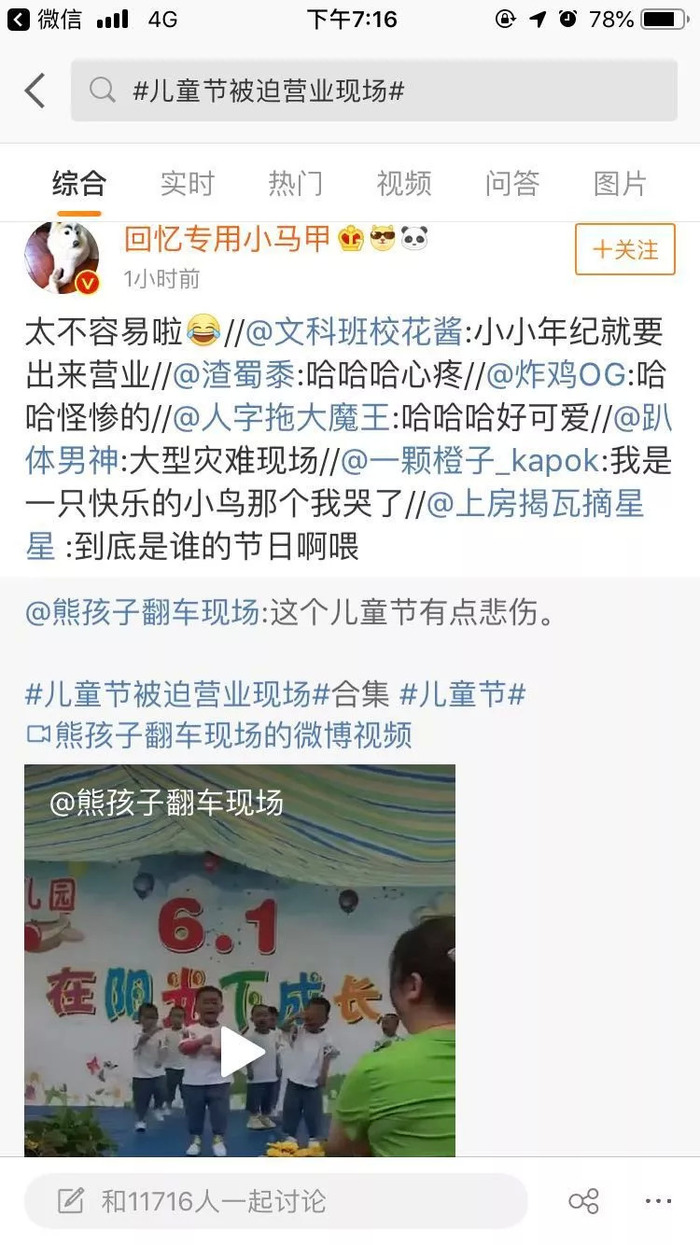Open the bottom three-dot more menu
The width and height of the screenshot is (700, 1245).
pyautogui.click(x=658, y=1201)
